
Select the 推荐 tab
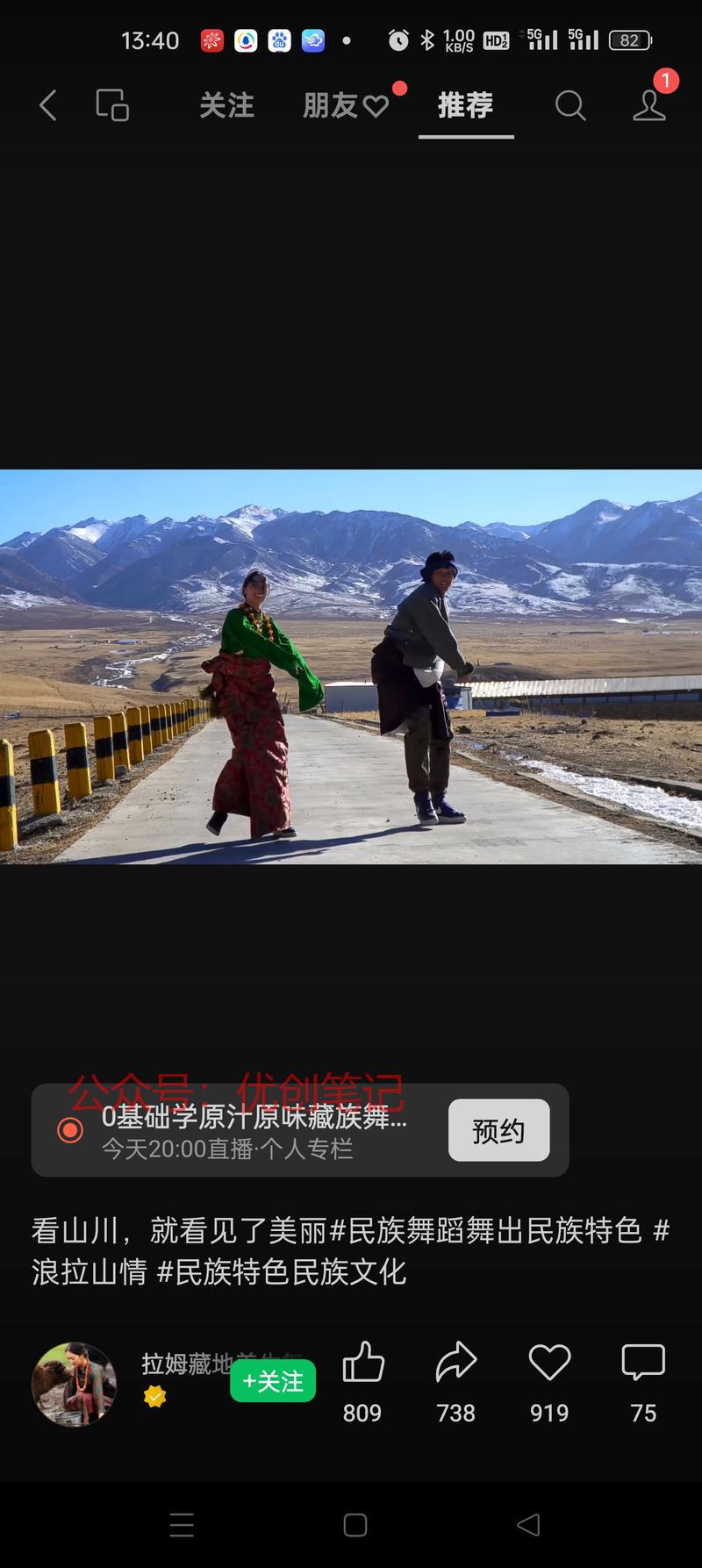point(465,105)
